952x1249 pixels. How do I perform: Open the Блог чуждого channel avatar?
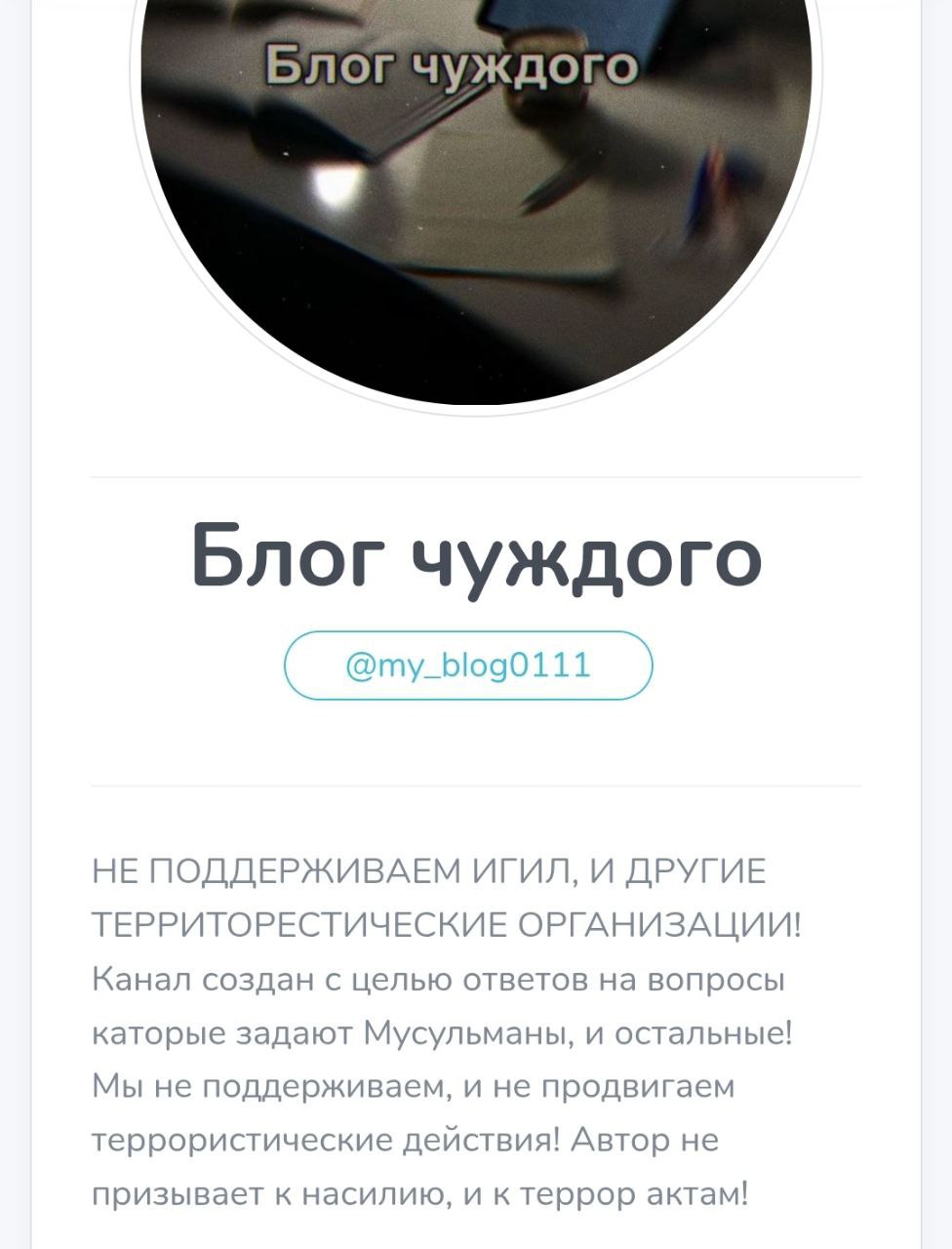[x=476, y=195]
